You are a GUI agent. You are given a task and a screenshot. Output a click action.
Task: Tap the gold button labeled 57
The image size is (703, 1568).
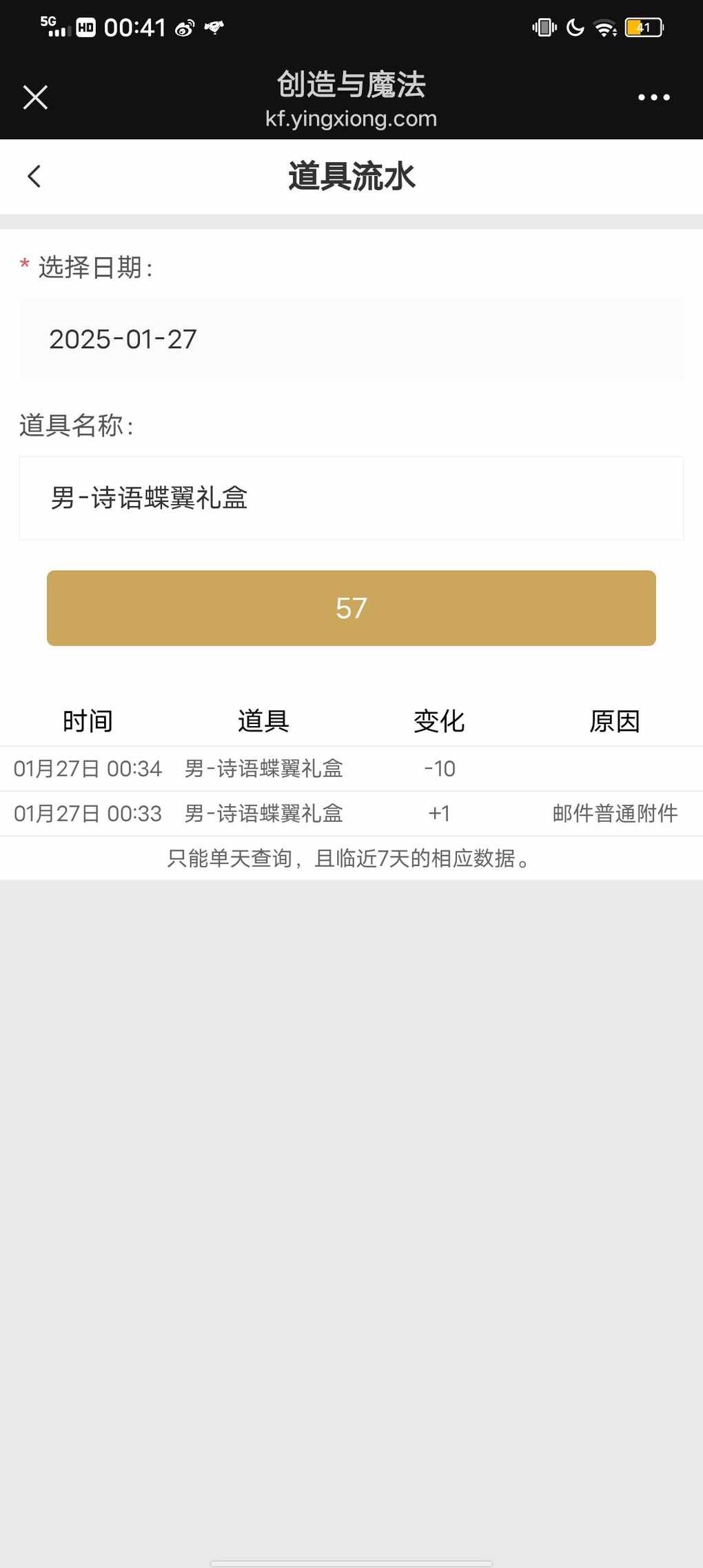[x=351, y=608]
